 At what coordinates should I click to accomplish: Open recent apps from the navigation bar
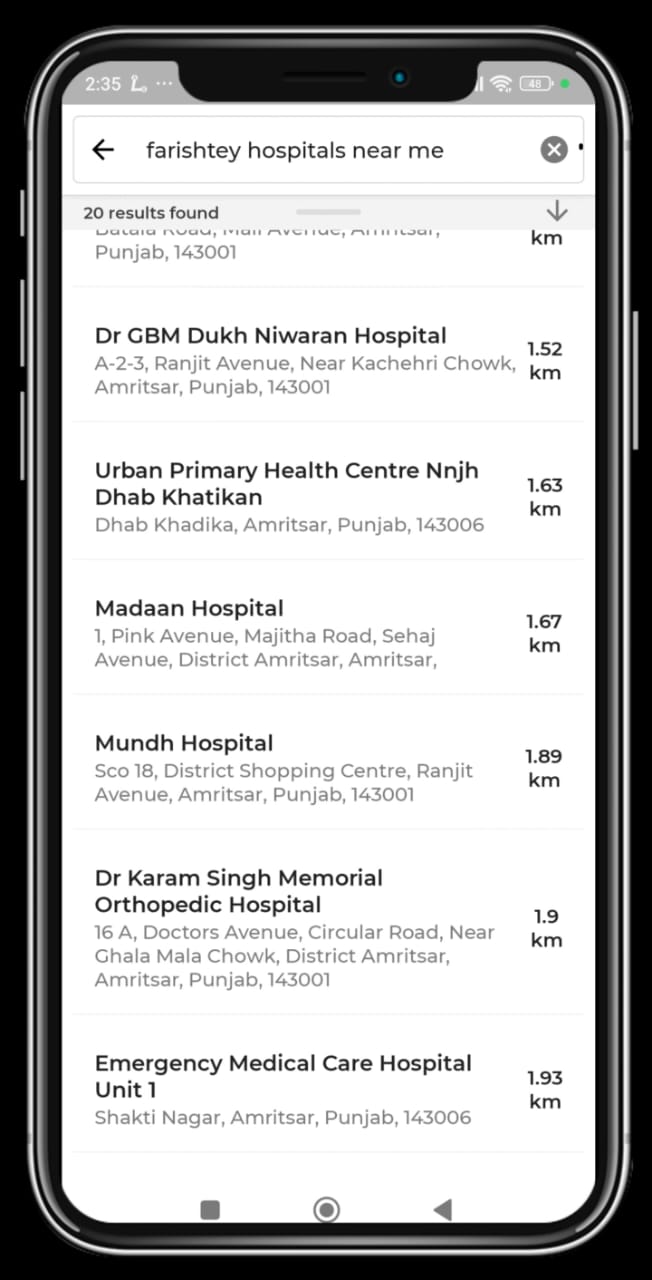tap(210, 1210)
